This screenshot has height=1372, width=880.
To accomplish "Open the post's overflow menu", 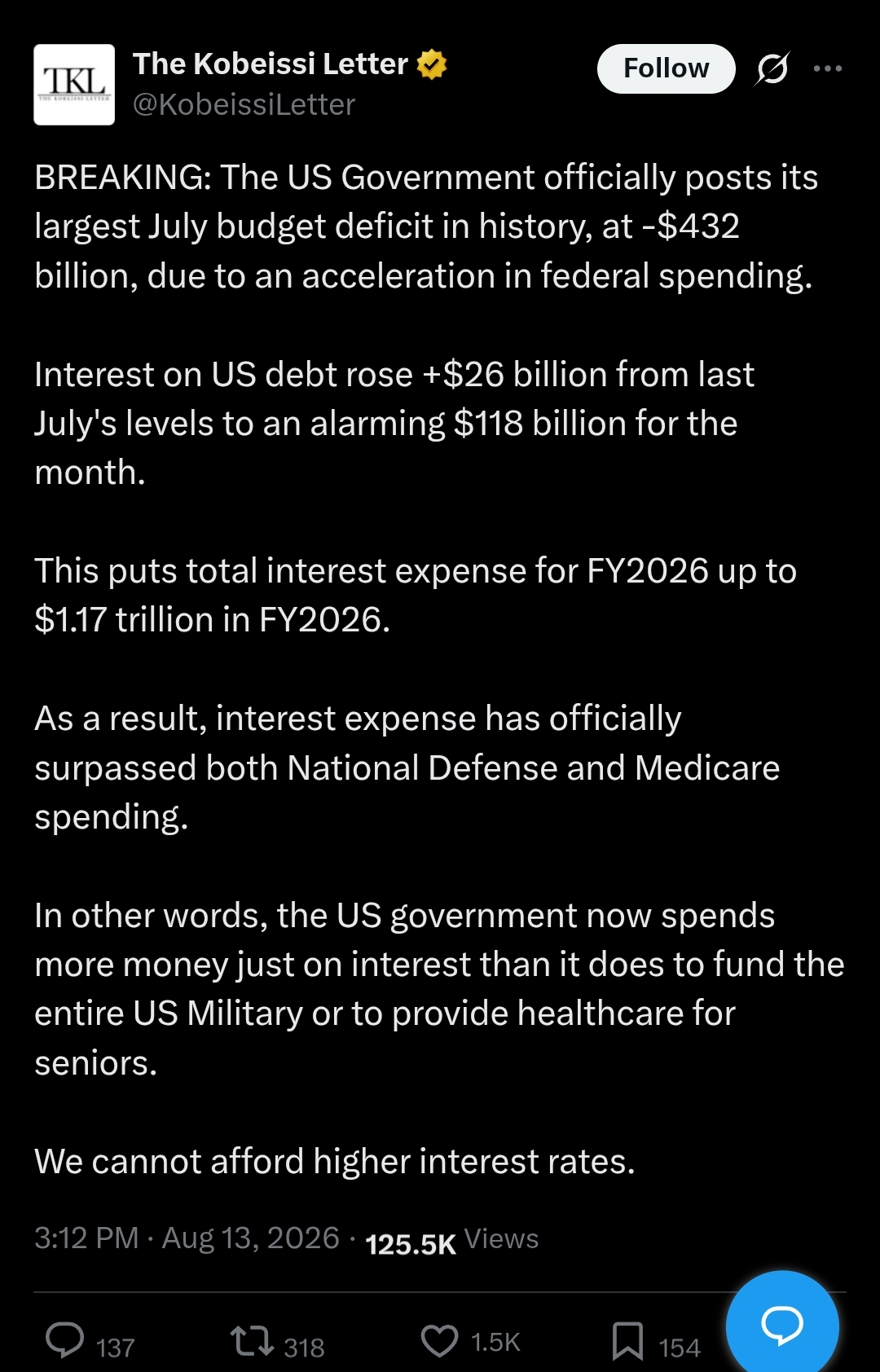I will (x=828, y=68).
